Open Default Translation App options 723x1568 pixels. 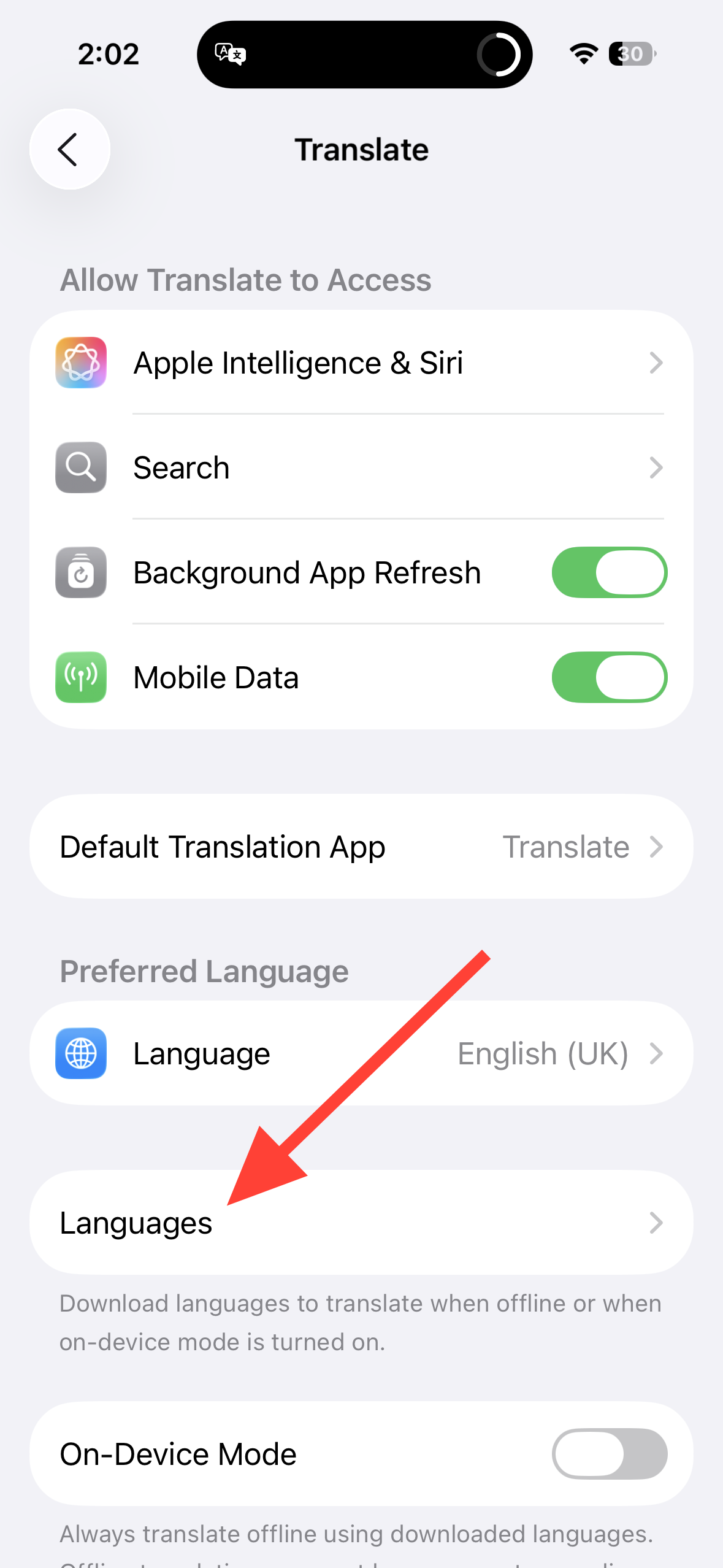pos(361,847)
